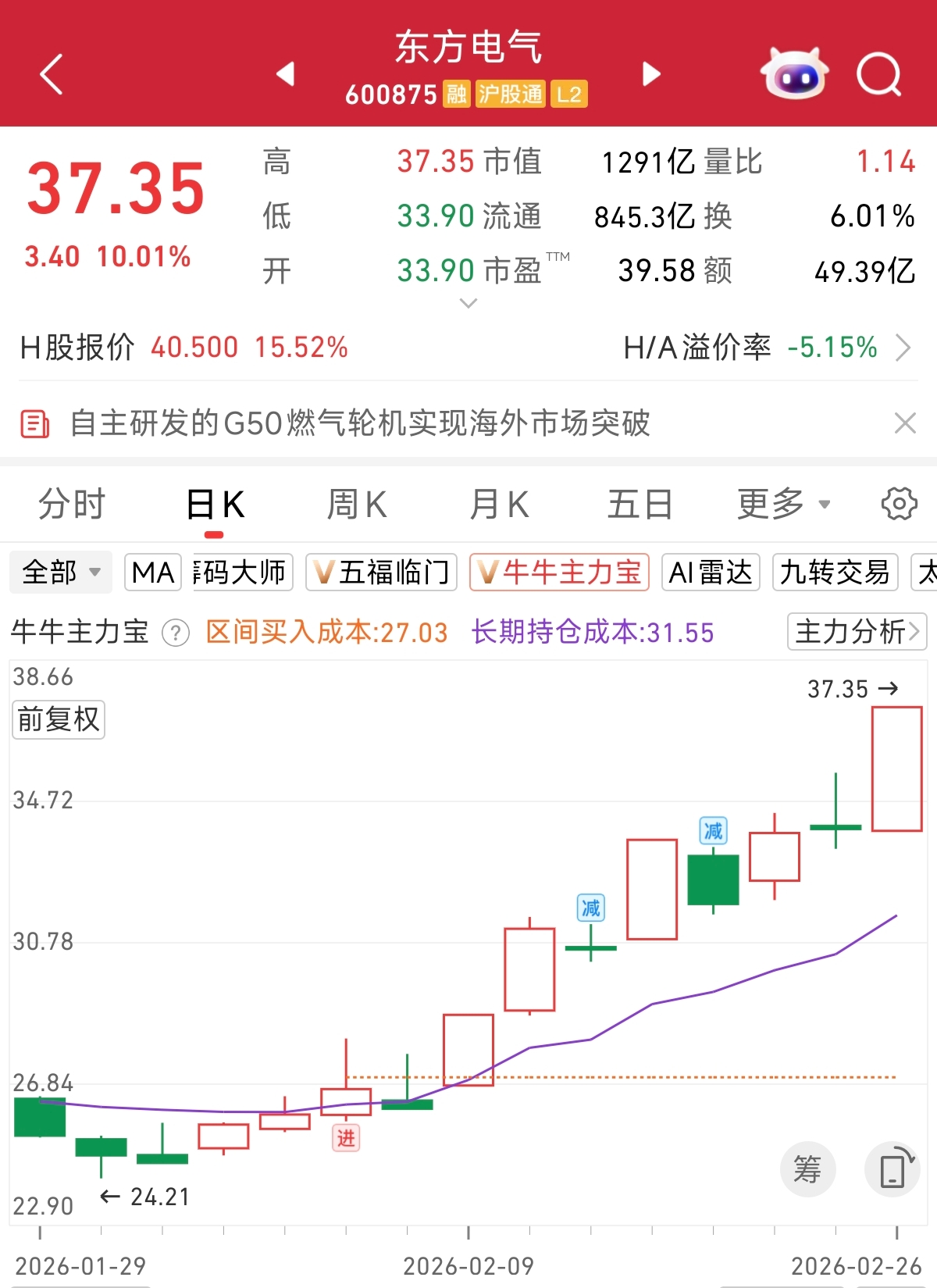This screenshot has width=937, height=1288.
Task: Open stock search
Action: [878, 75]
